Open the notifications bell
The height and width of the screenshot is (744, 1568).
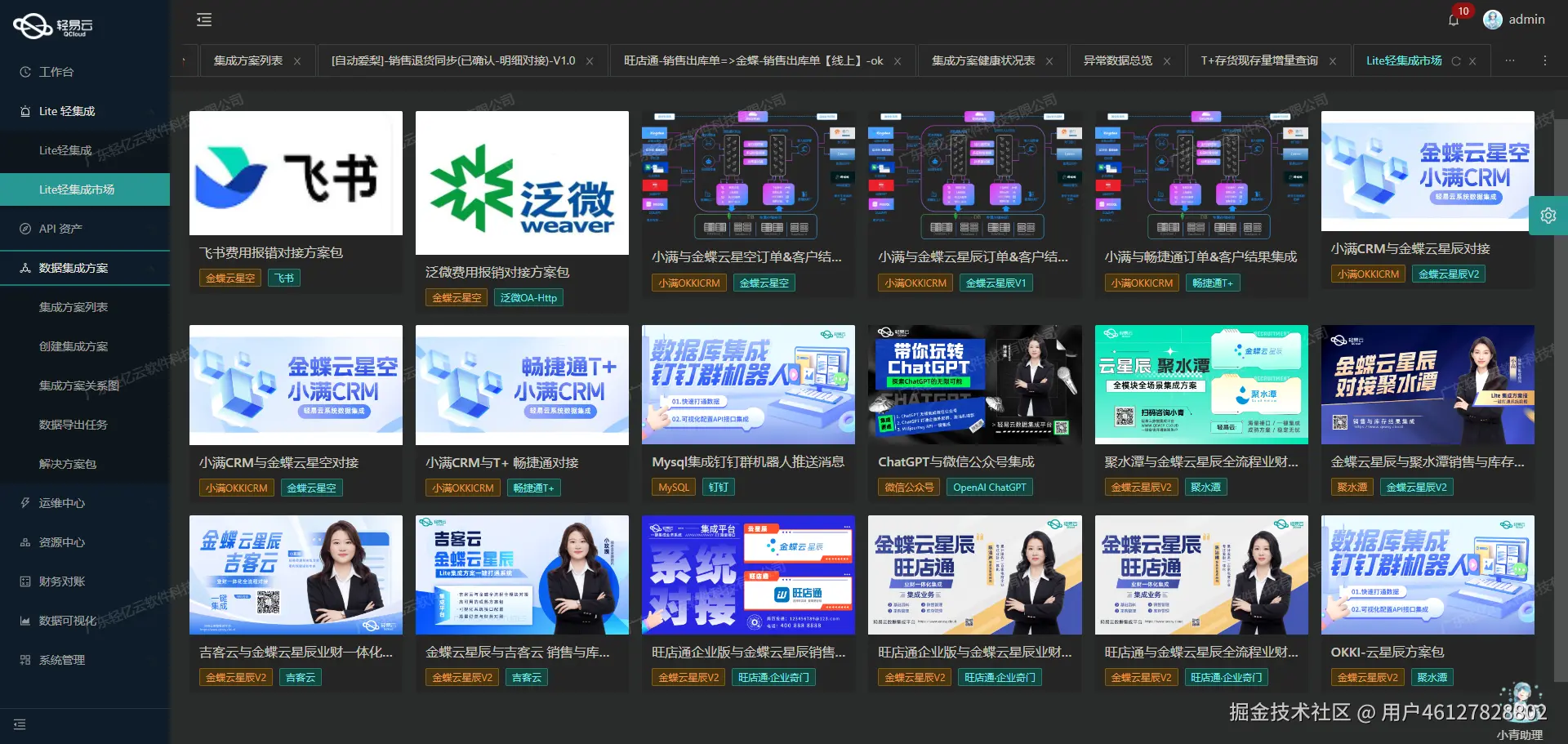click(1454, 20)
